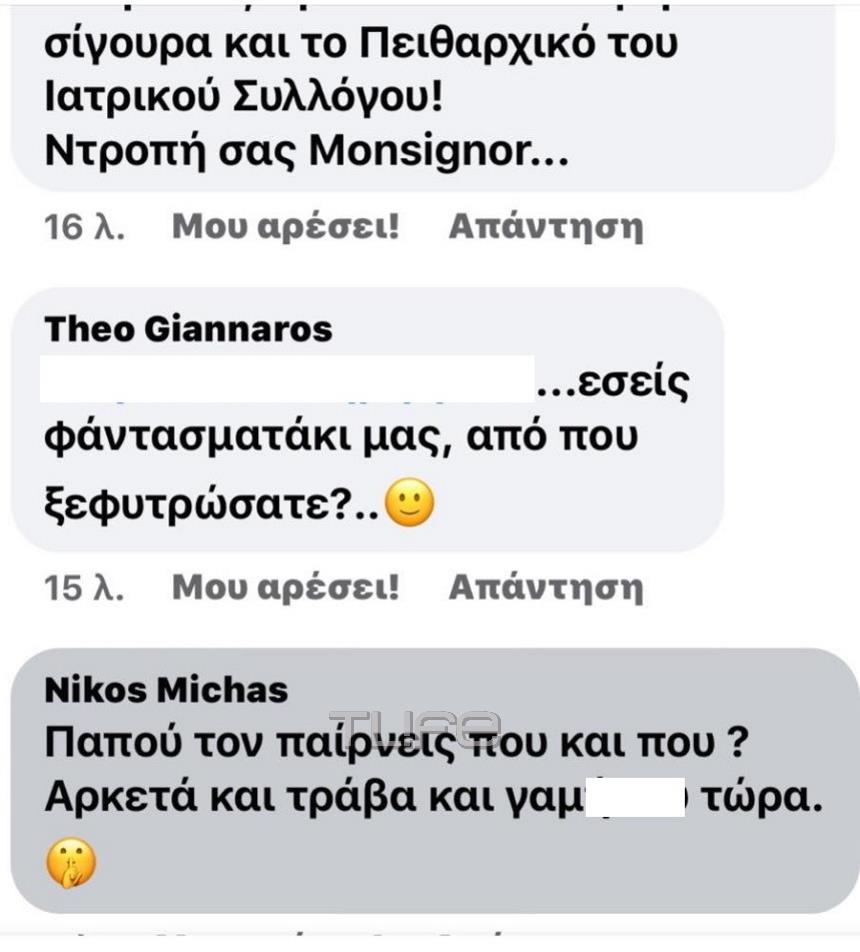Like the comment ending with Monsignor
Screen dimensions: 860x952
click(x=285, y=228)
